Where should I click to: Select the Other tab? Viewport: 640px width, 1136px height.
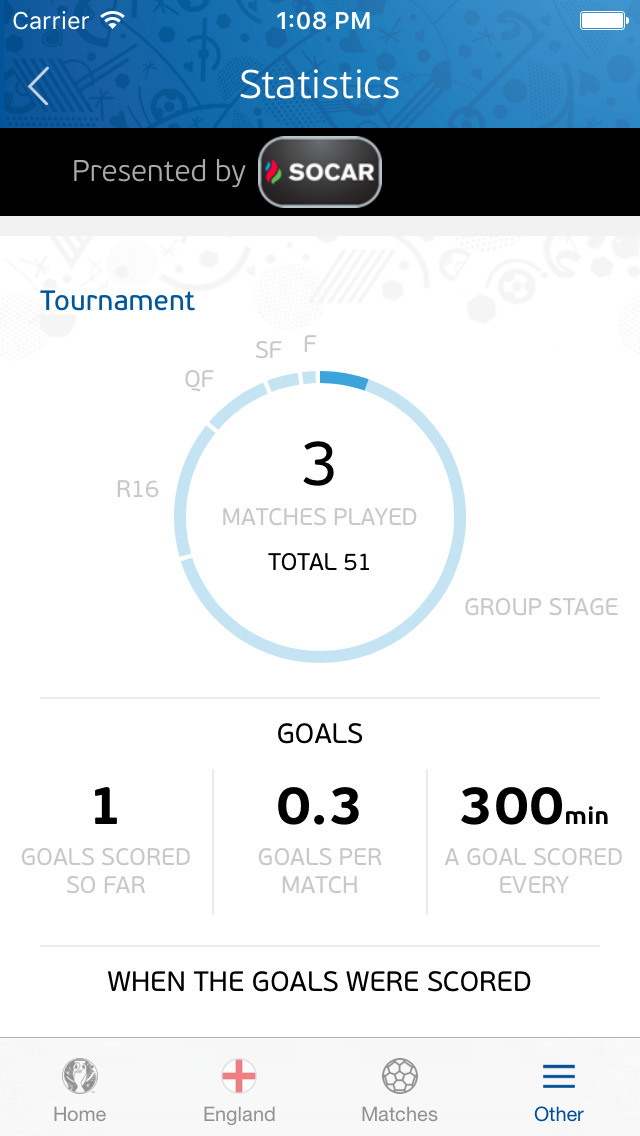558,1090
